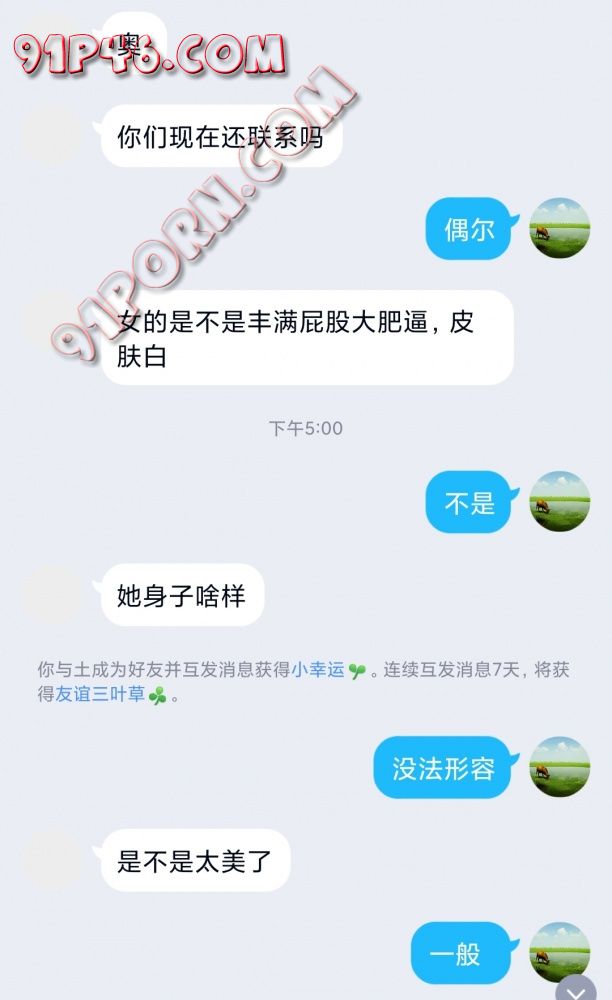Screen dimensions: 612x1000
Task: Open profile avatar next to 不是 reply
Action: tap(559, 501)
